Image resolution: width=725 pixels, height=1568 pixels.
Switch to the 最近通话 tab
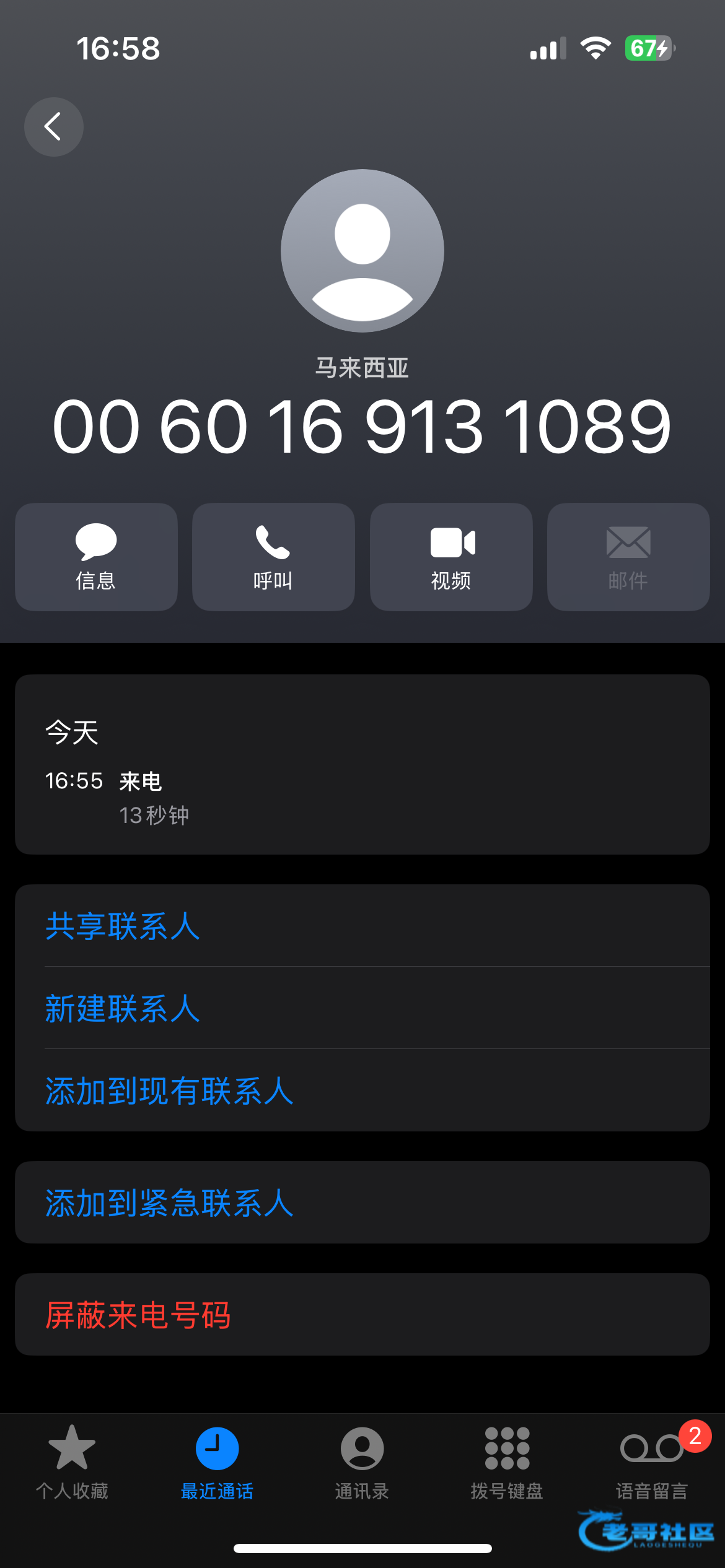217,1463
